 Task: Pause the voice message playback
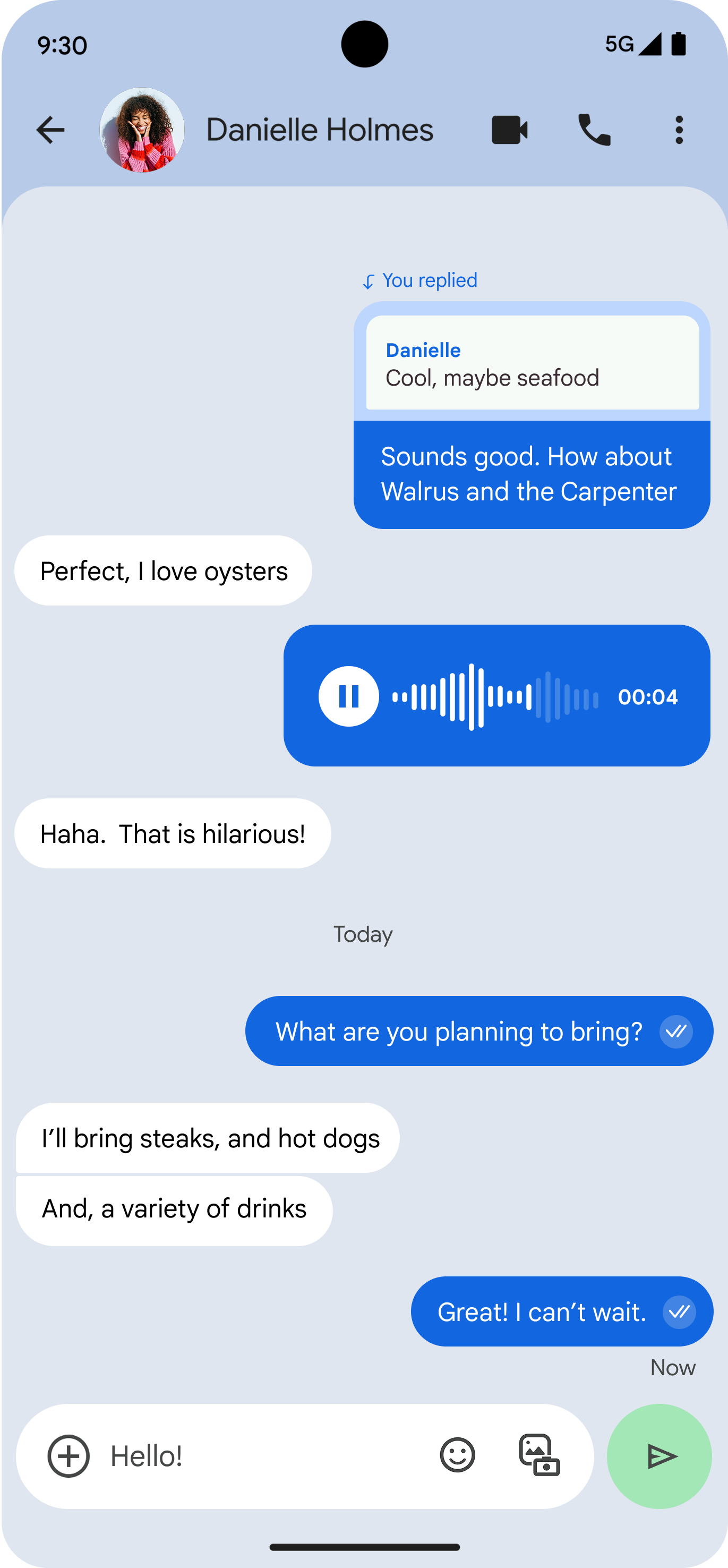click(x=349, y=696)
